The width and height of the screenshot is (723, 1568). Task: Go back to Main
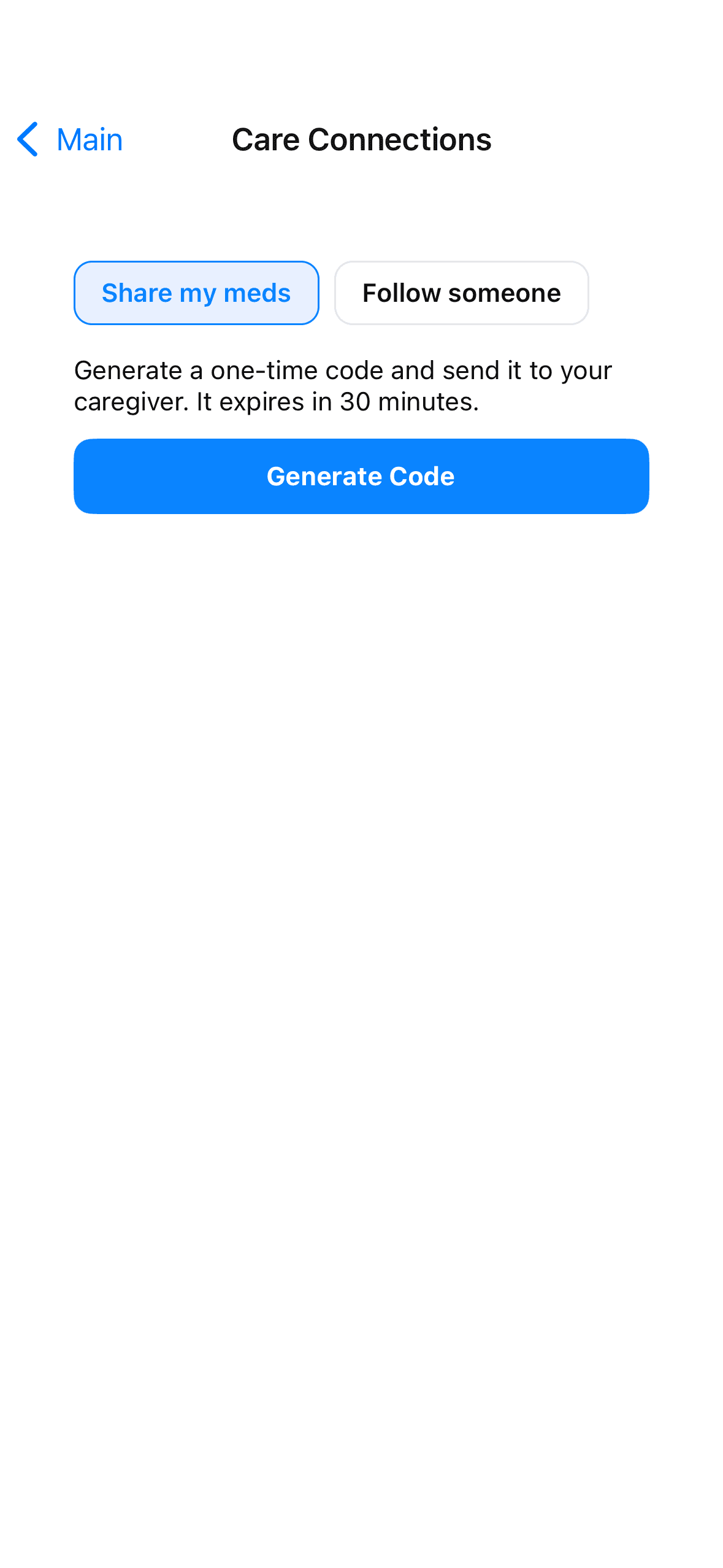70,140
